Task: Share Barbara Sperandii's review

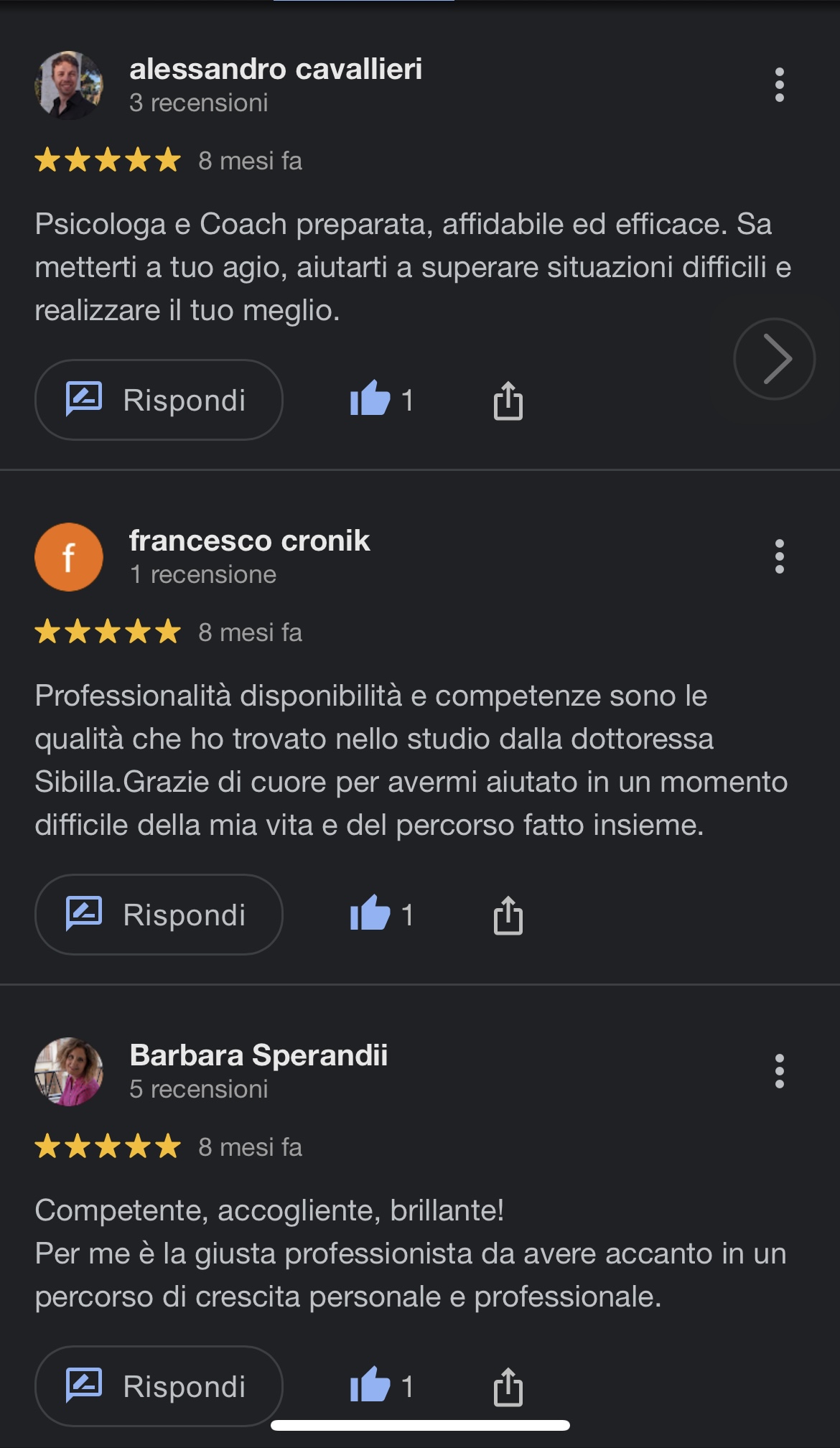Action: click(x=508, y=1386)
